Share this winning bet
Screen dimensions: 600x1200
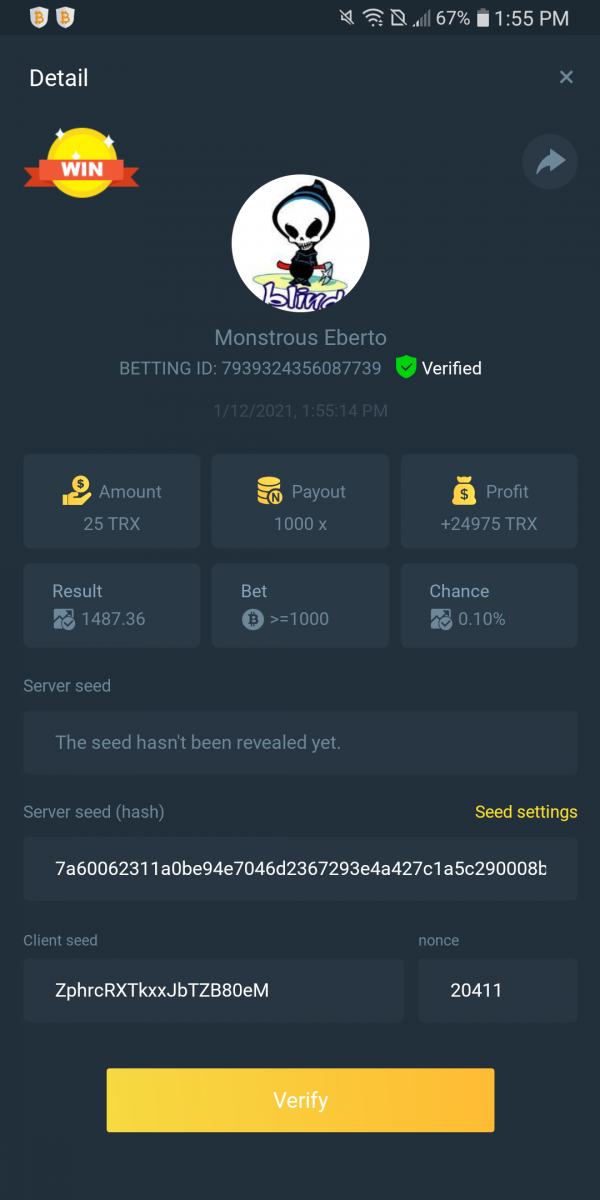(x=550, y=162)
